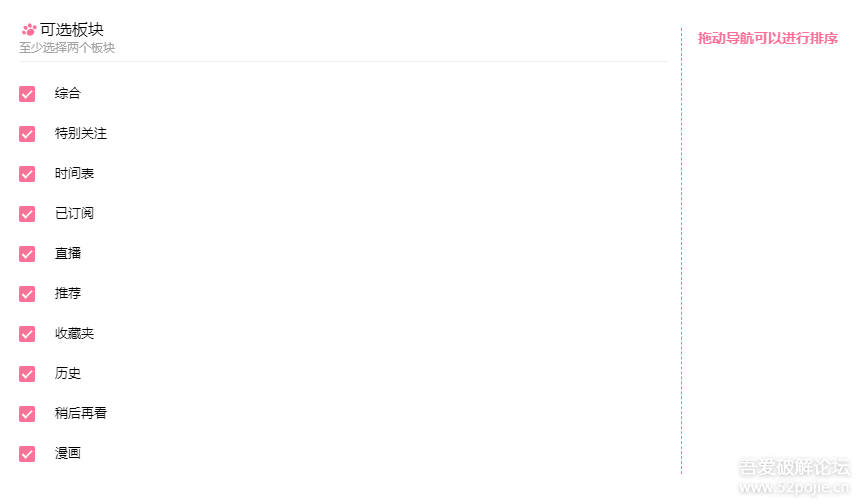
Task: Uncheck the 特别关注 checkbox
Action: [27, 134]
